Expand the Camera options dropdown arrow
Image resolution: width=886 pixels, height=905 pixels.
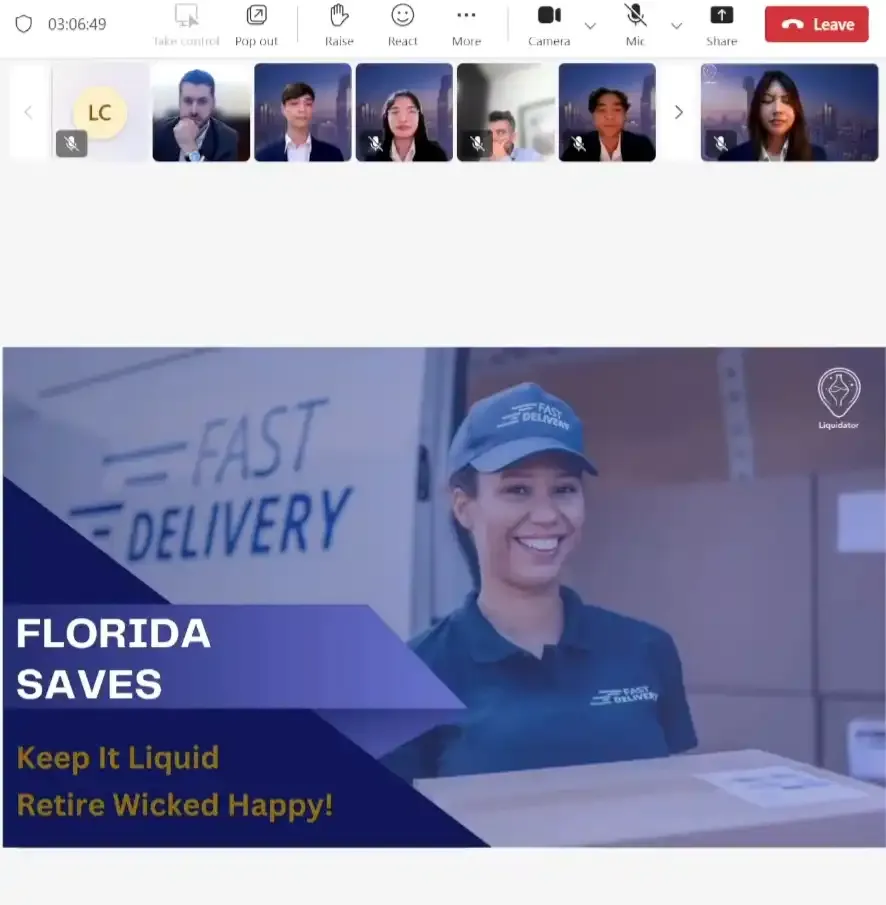point(590,26)
